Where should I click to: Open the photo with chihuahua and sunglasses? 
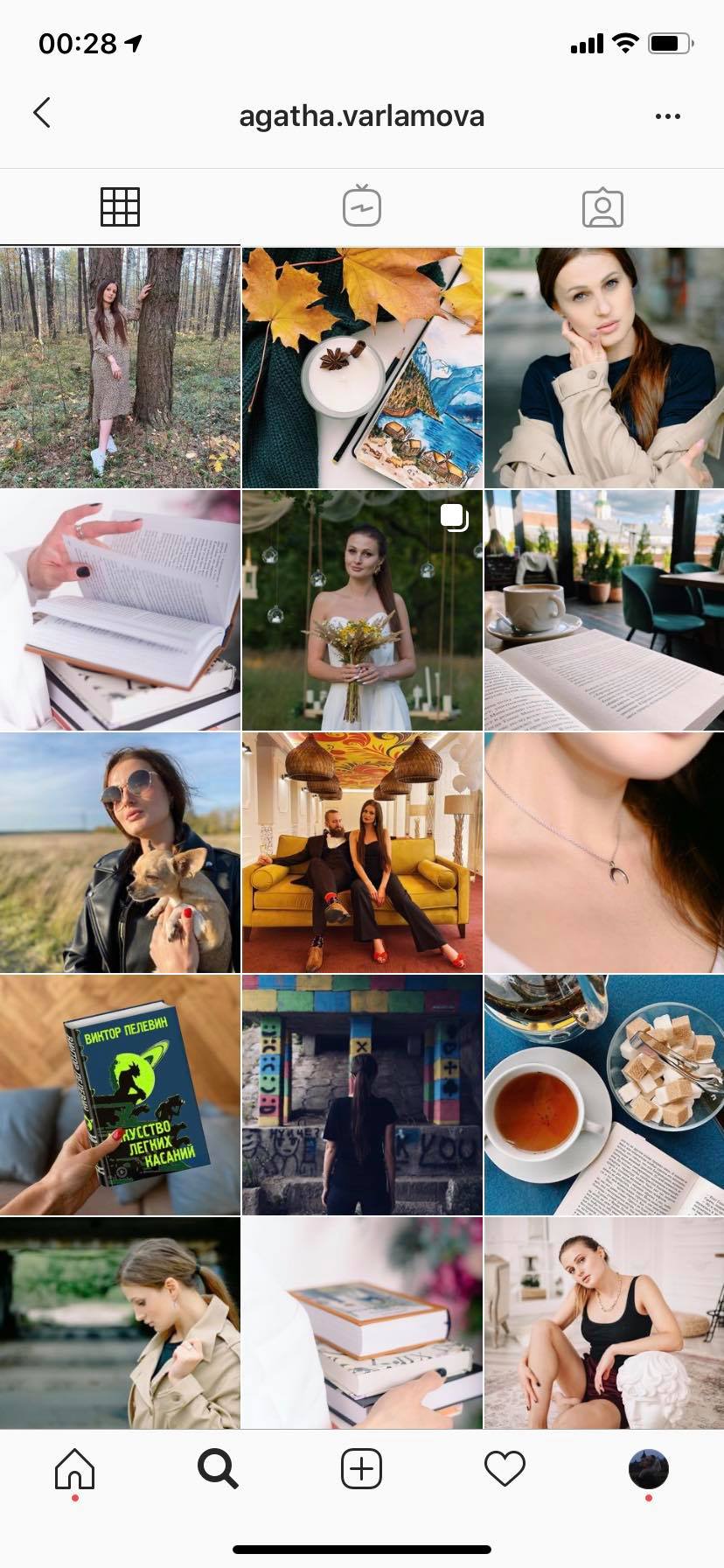click(120, 853)
